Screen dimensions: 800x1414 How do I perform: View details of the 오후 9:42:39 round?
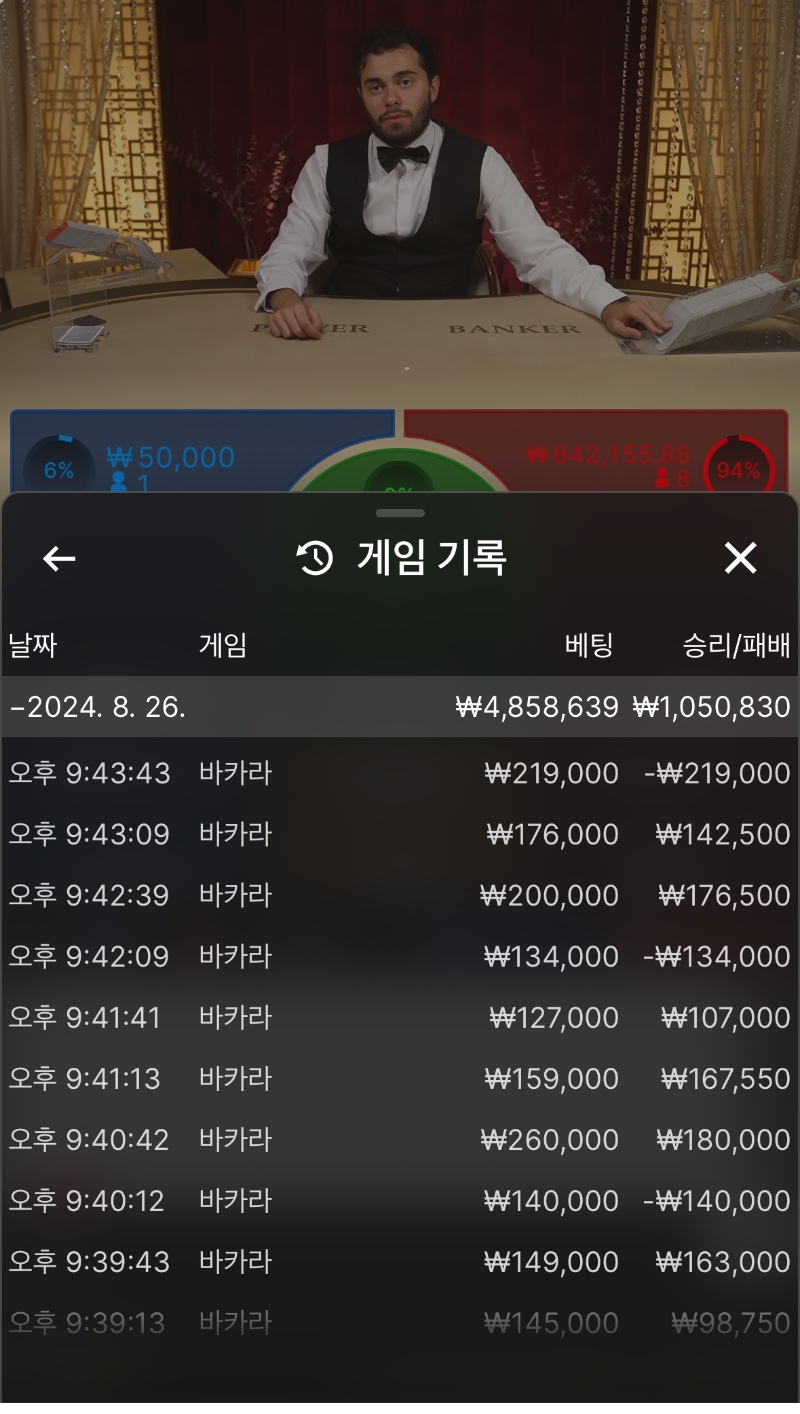click(400, 895)
